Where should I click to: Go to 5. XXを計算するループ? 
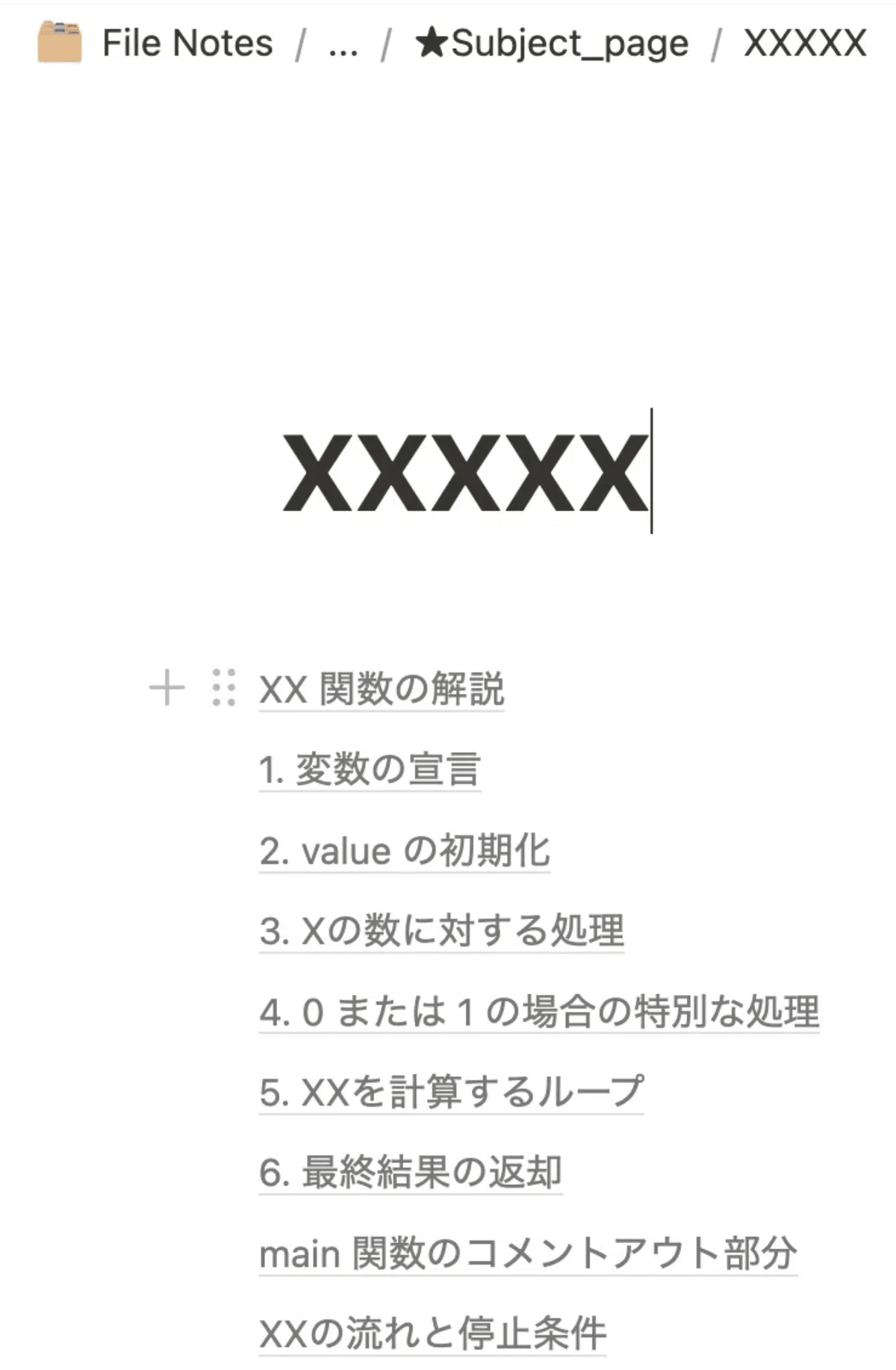pyautogui.click(x=450, y=1092)
